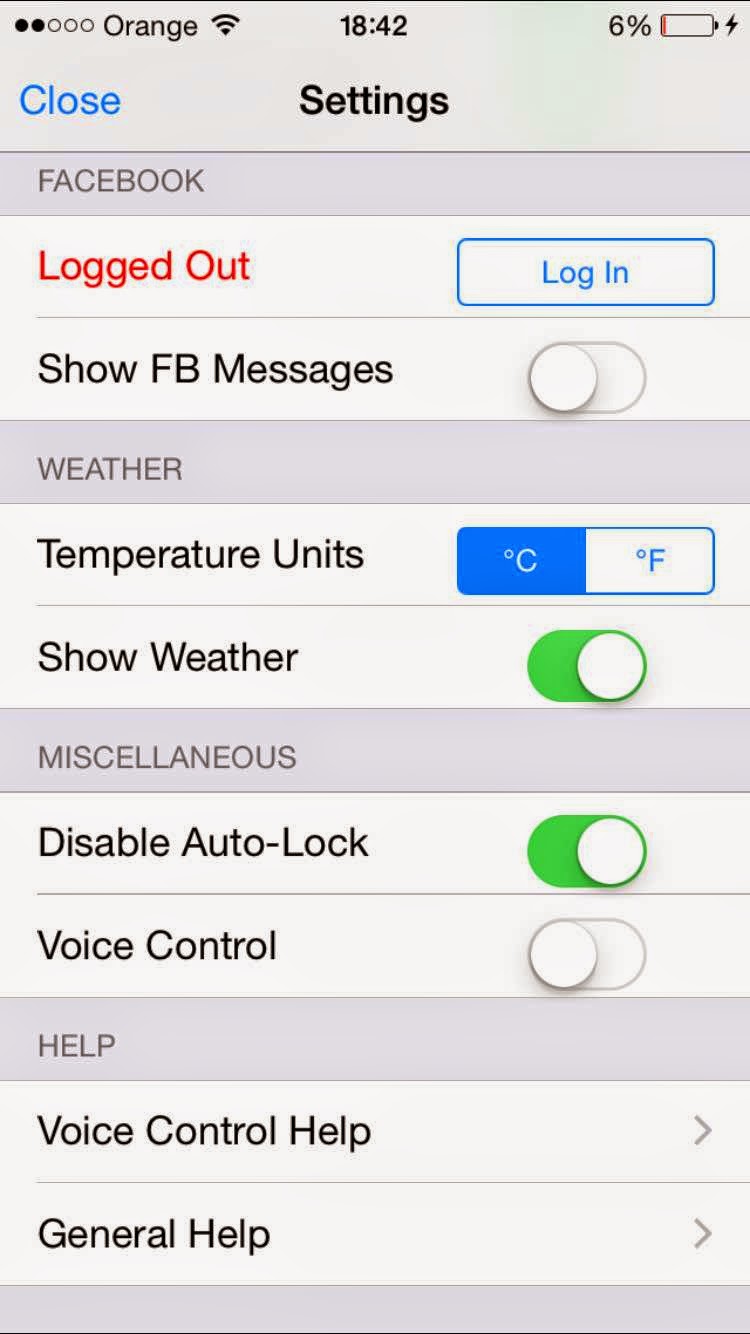Image resolution: width=750 pixels, height=1334 pixels.
Task: Switch temperature units to °F
Action: click(x=650, y=561)
